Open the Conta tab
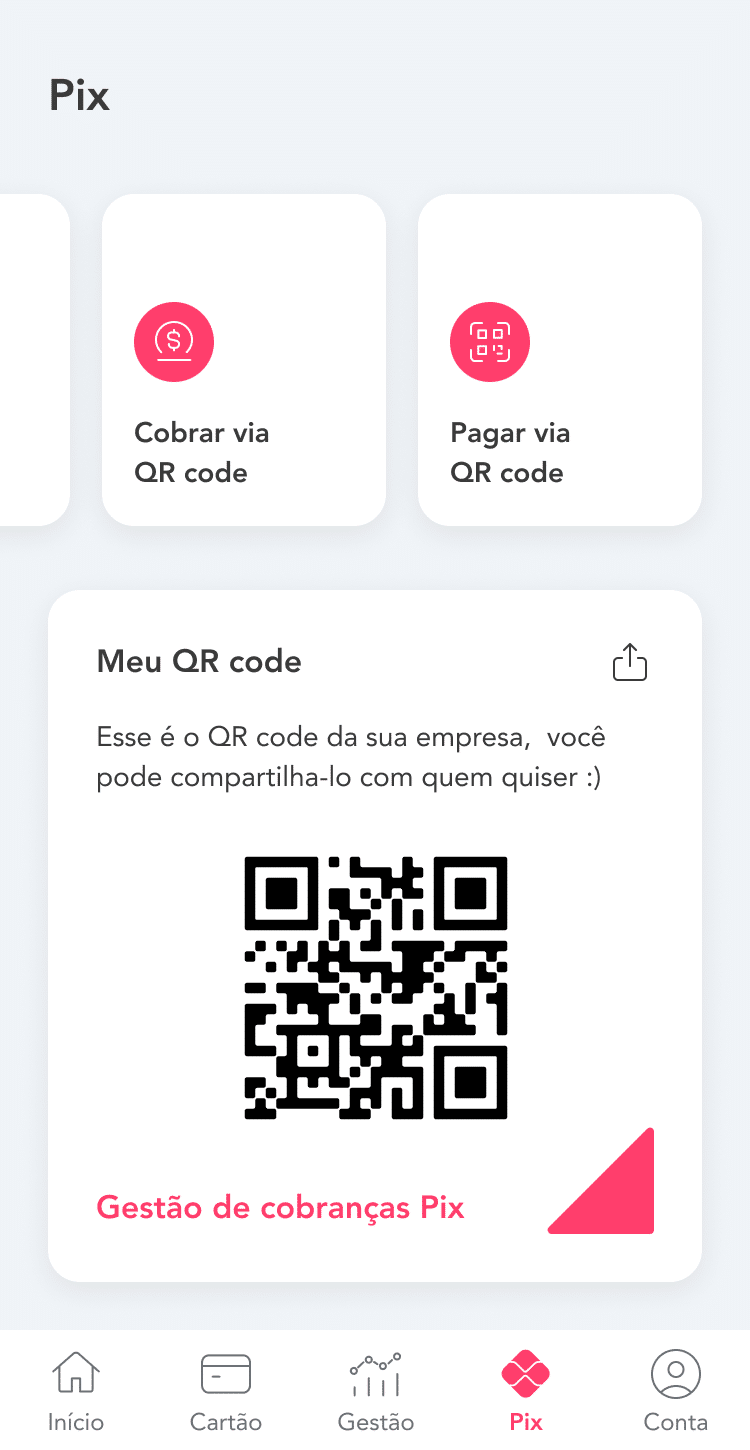This screenshot has width=750, height=1450. 676,1390
